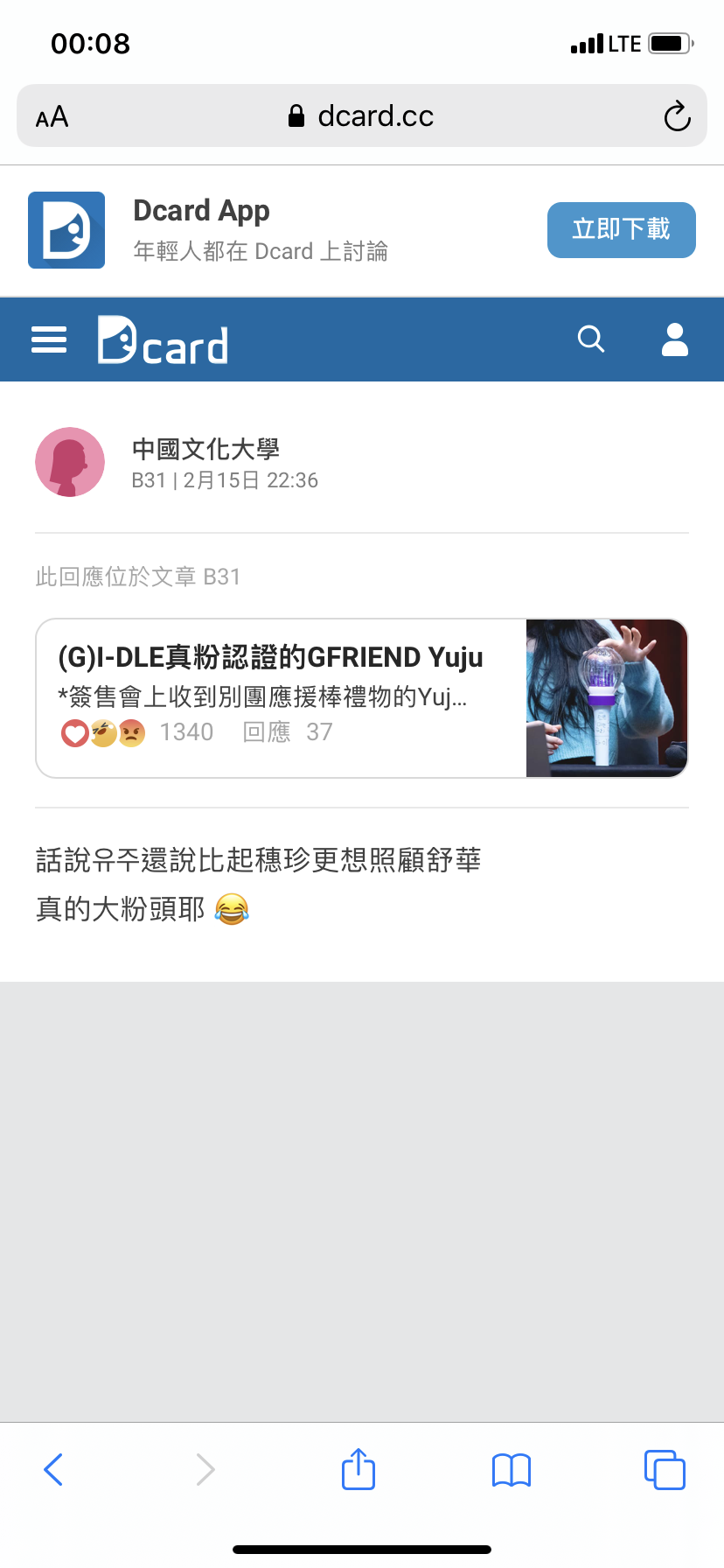Open the user profile icon
The height and width of the screenshot is (1568, 724).
click(674, 339)
